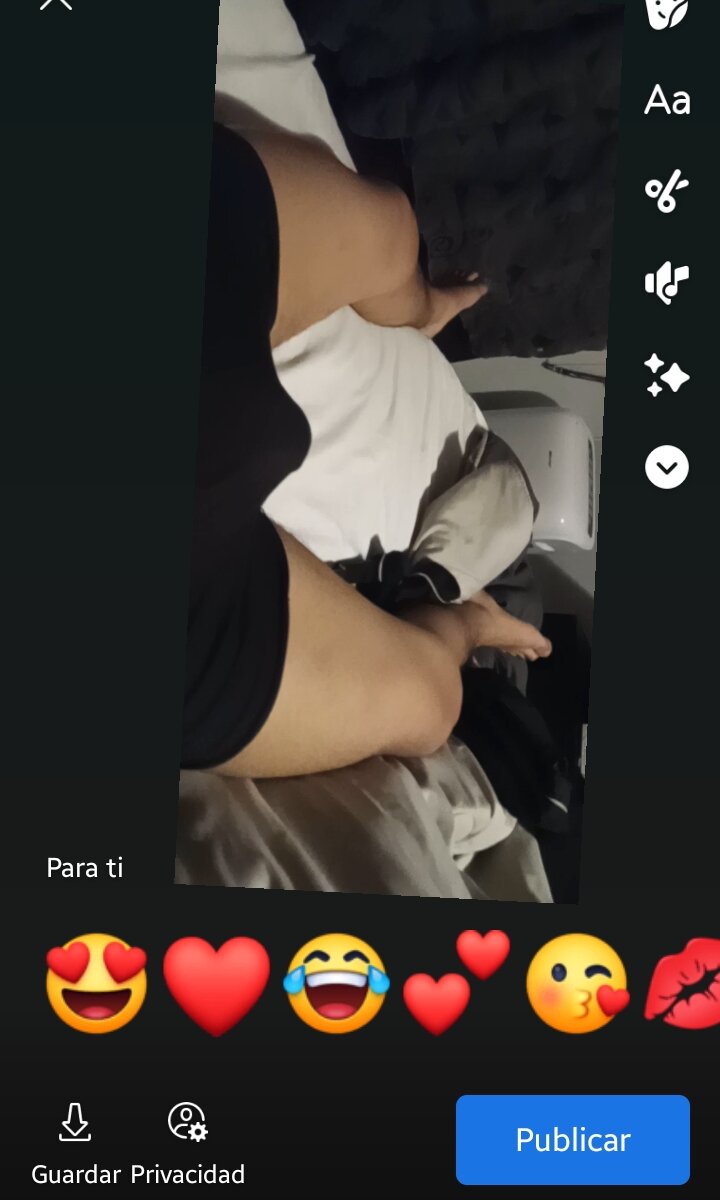The image size is (720, 1200).
Task: Add music to the story
Action: (x=667, y=283)
